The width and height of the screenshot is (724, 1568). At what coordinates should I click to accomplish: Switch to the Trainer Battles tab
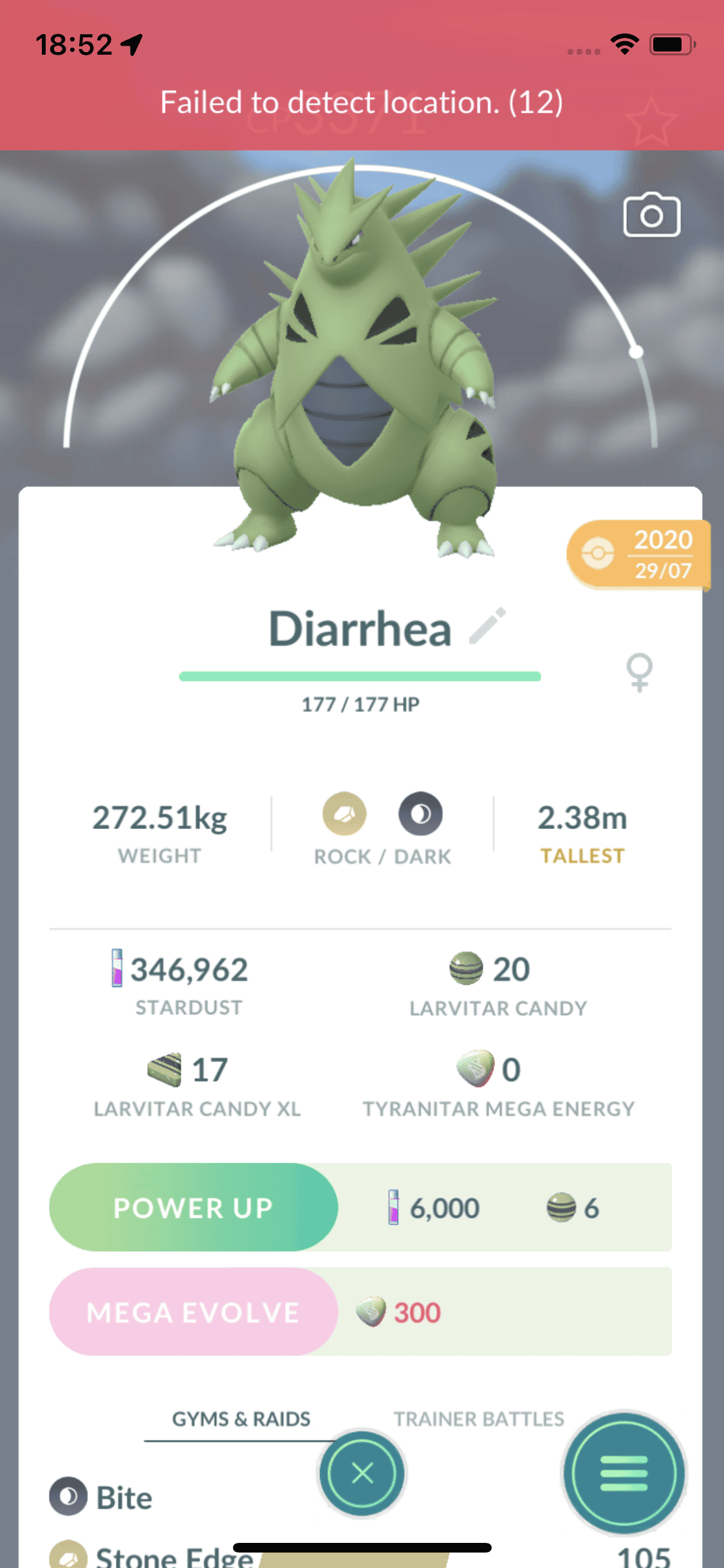[479, 1419]
